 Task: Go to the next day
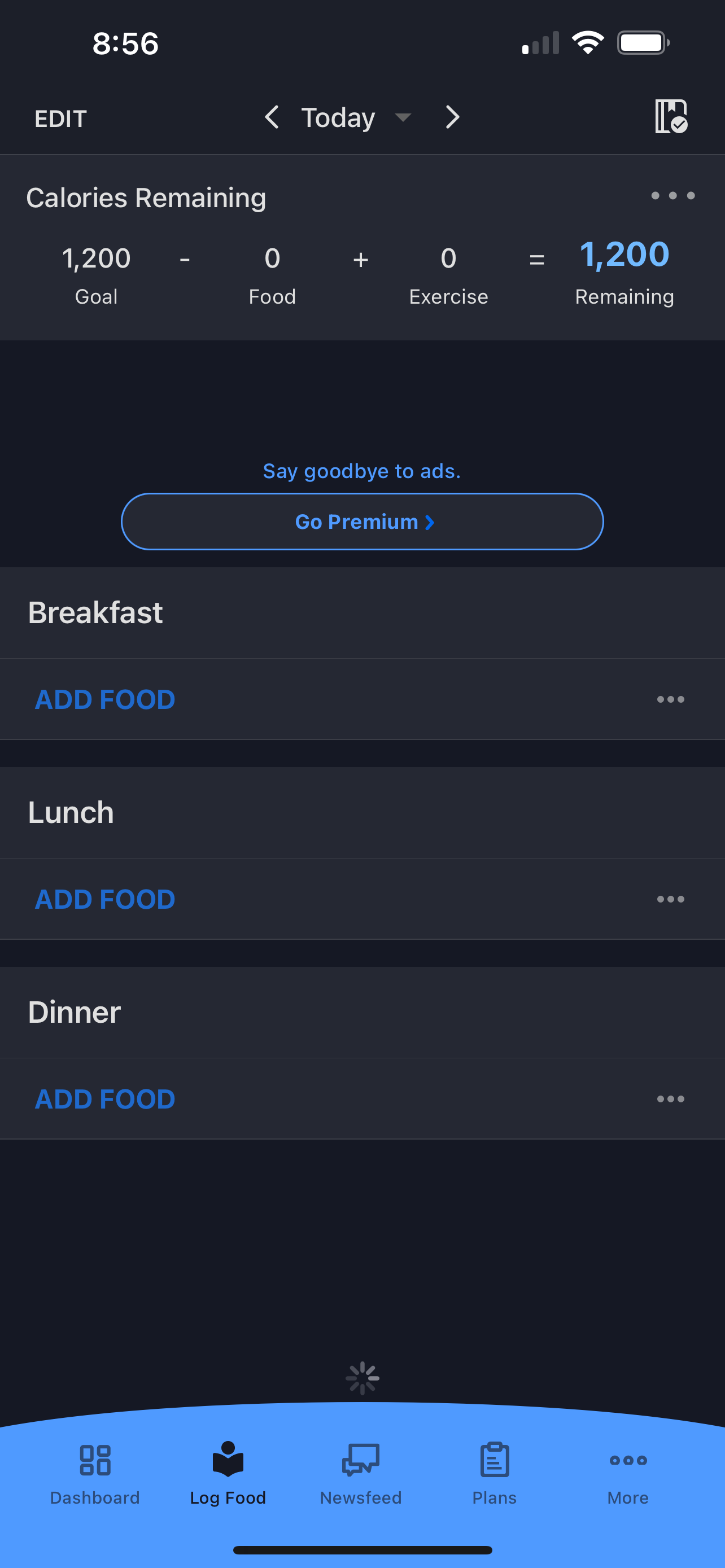[x=452, y=117]
